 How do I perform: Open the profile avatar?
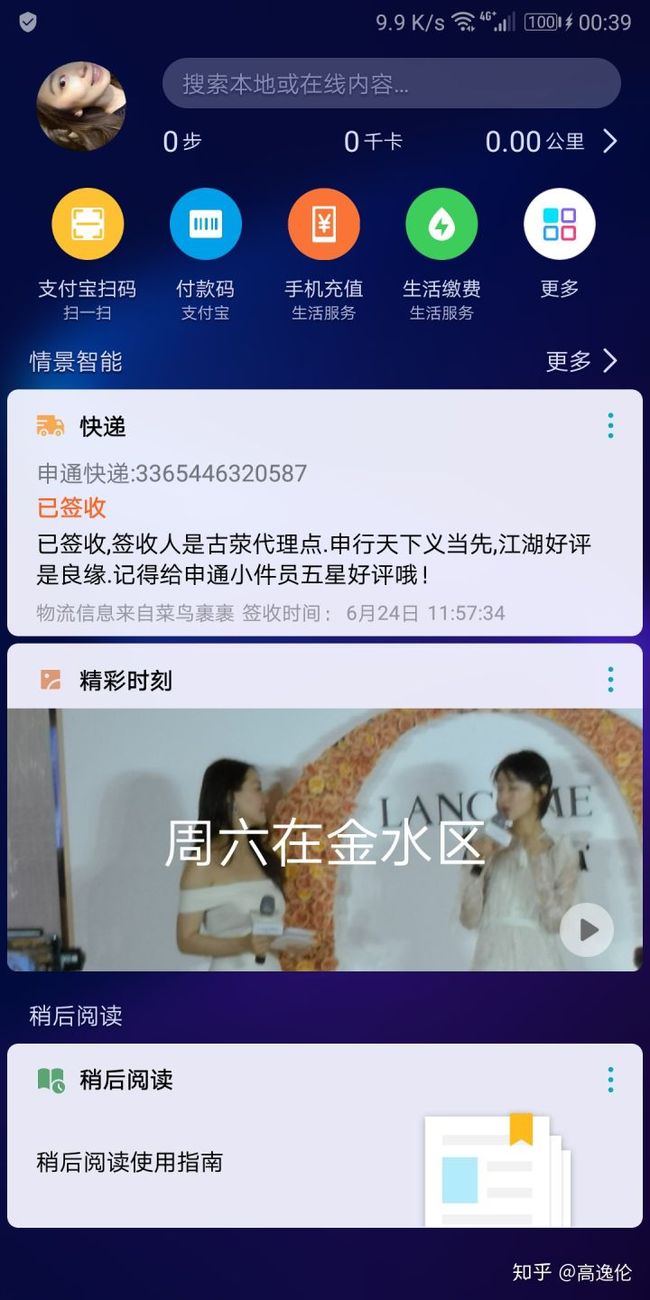(81, 106)
